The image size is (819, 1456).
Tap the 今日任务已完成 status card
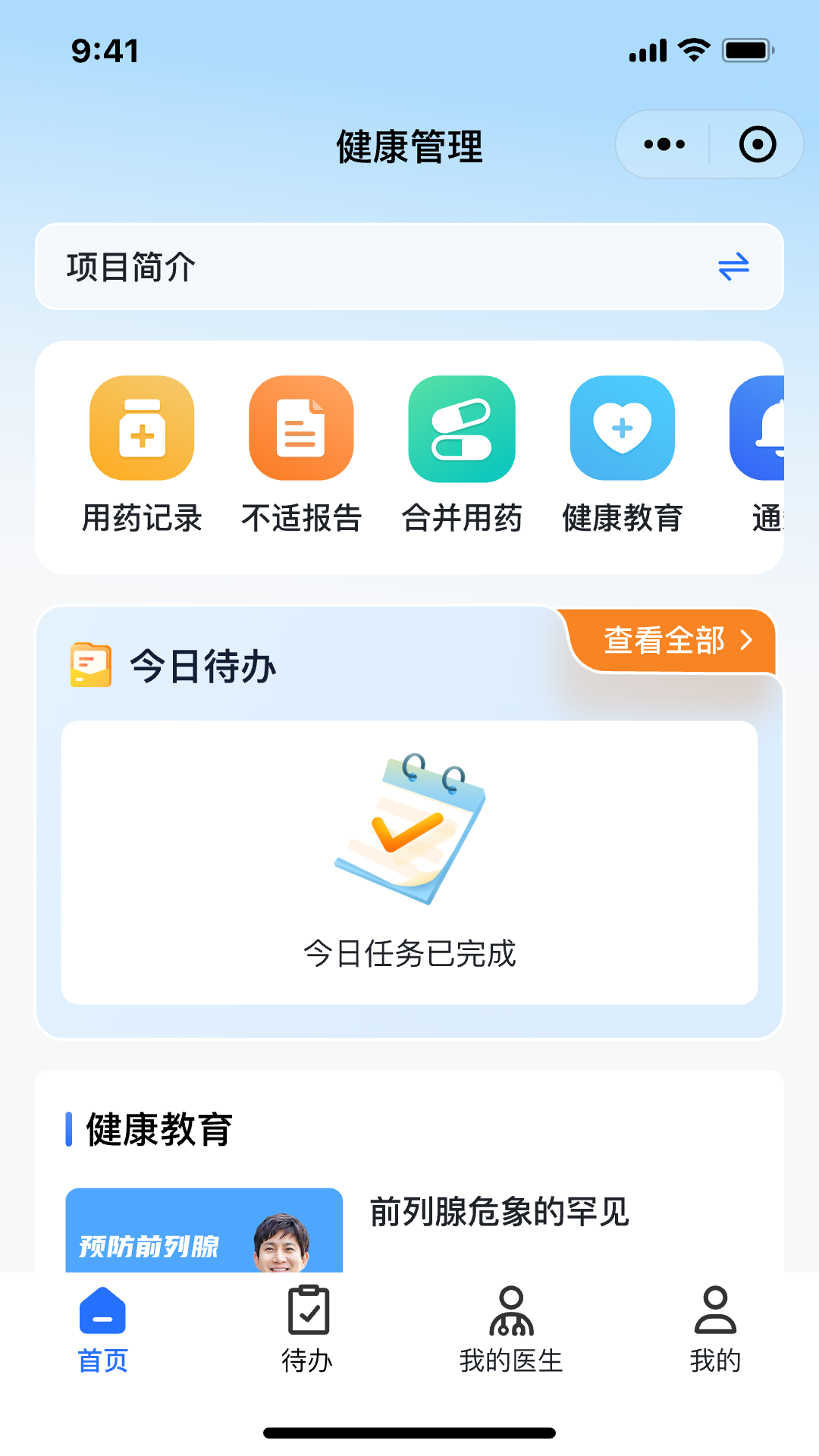(409, 864)
